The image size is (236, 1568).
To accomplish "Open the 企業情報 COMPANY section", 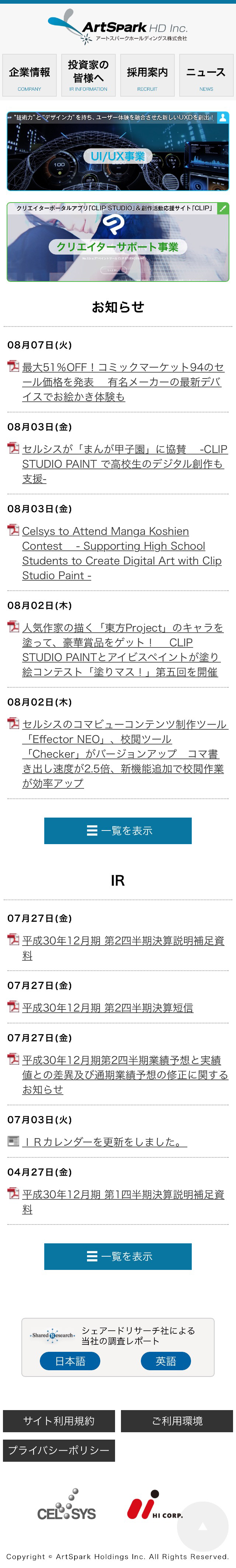I will [x=29, y=76].
